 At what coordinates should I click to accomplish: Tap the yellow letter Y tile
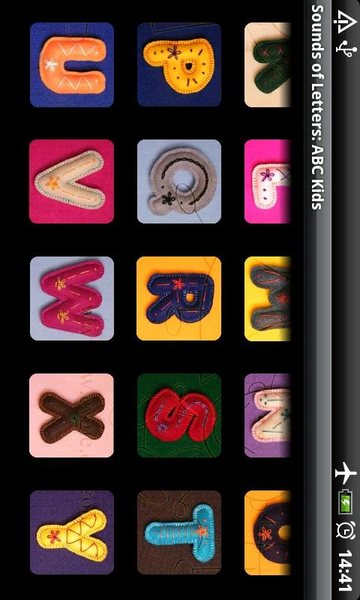pyautogui.click(x=72, y=532)
